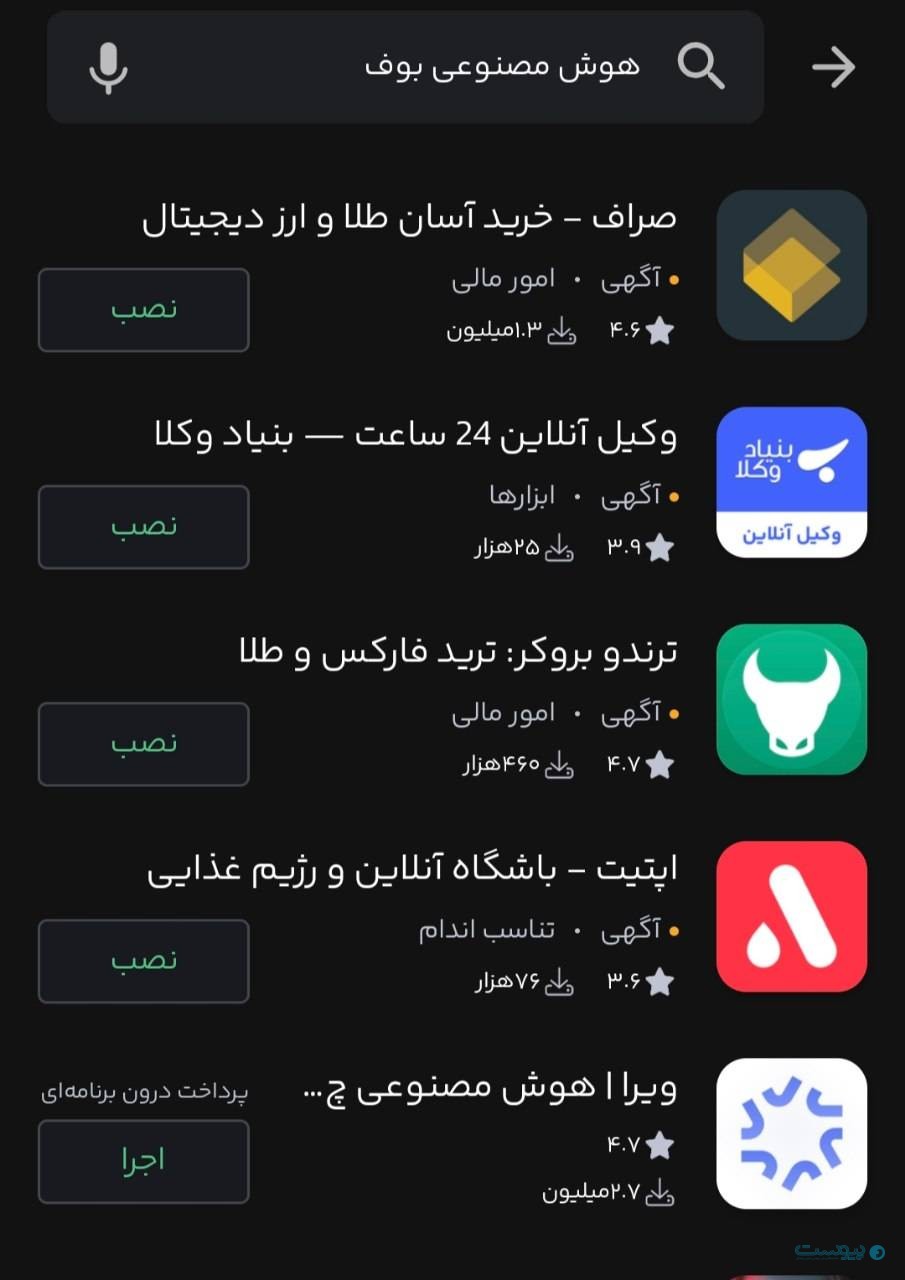Install وکیل آنلاین بنیاد وکلا app
Viewport: 905px width, 1280px height.
pyautogui.click(x=143, y=527)
